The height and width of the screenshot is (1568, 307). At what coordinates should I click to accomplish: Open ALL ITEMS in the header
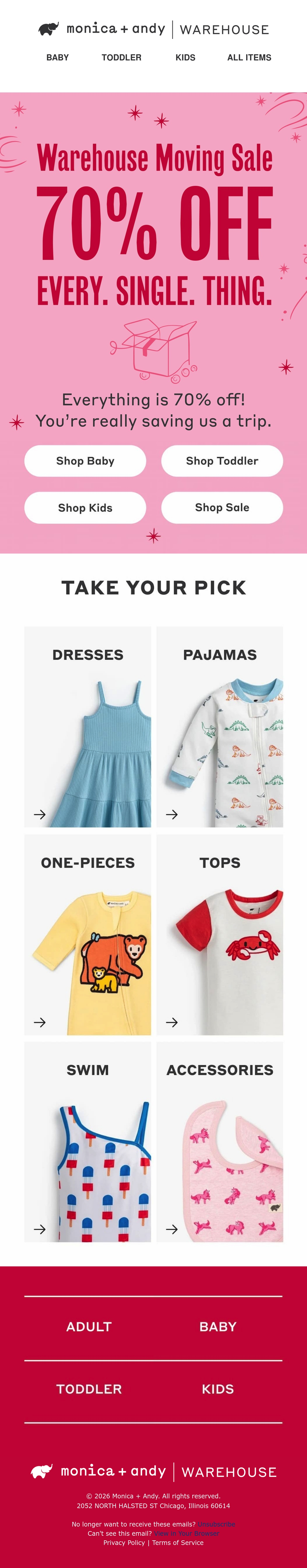coord(249,57)
